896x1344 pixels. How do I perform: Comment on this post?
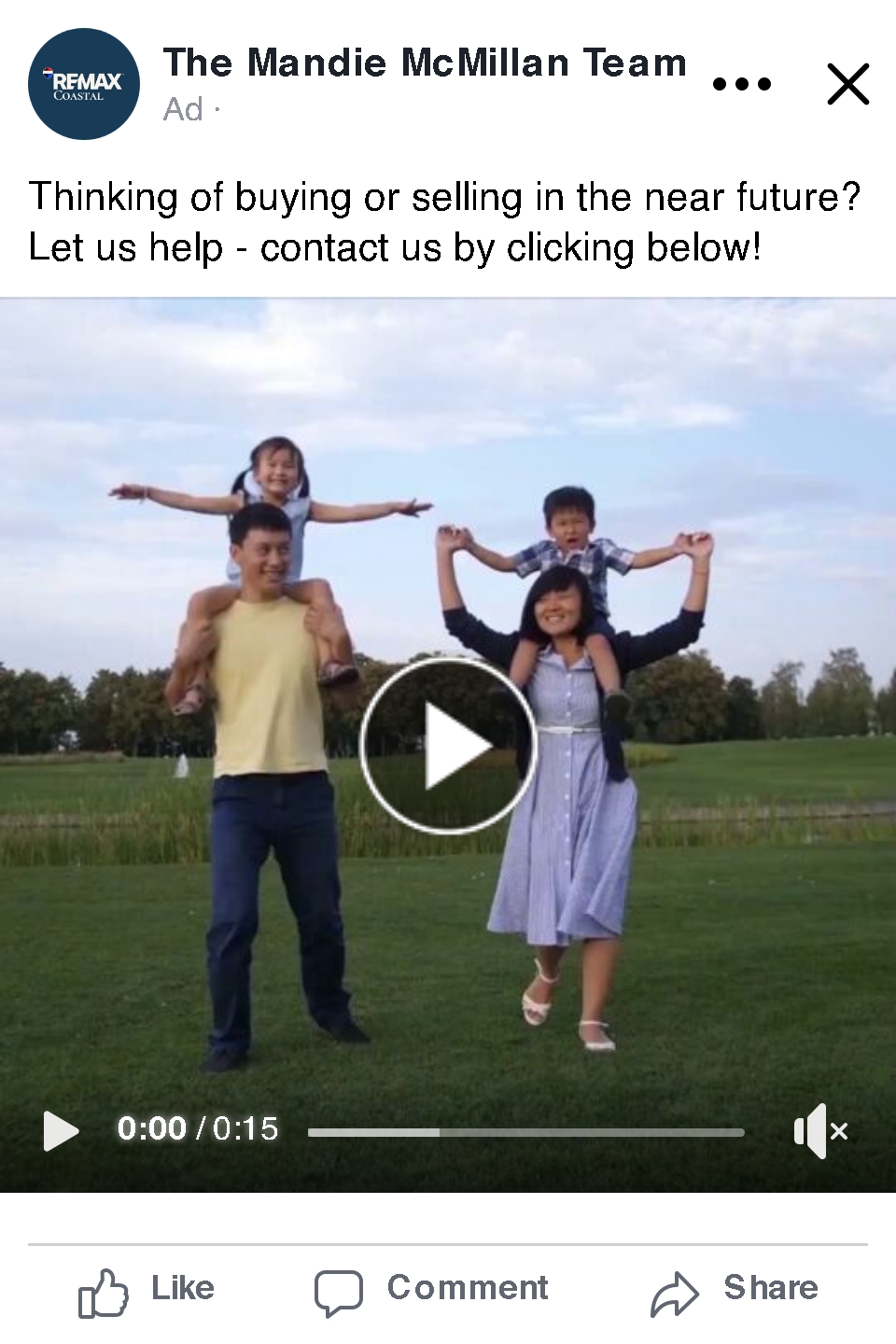coord(431,1290)
